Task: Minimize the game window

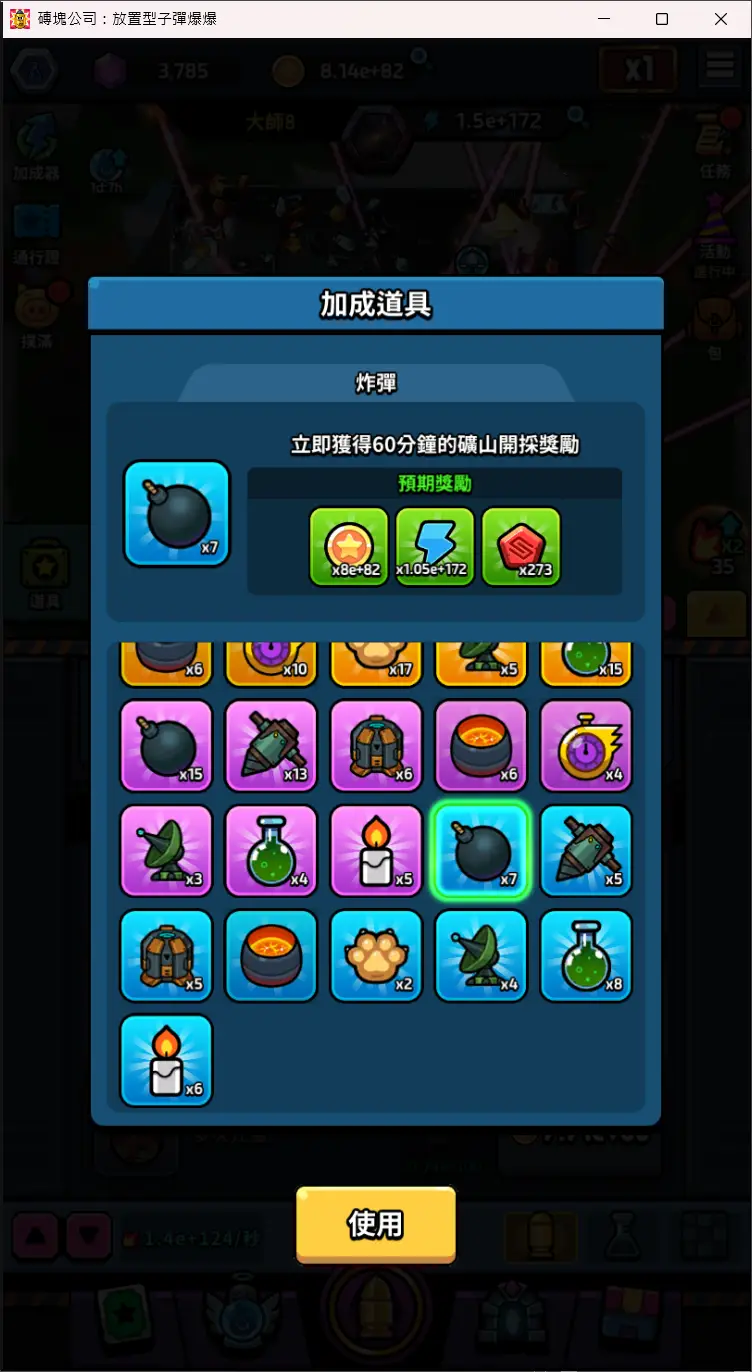Action: 603,19
